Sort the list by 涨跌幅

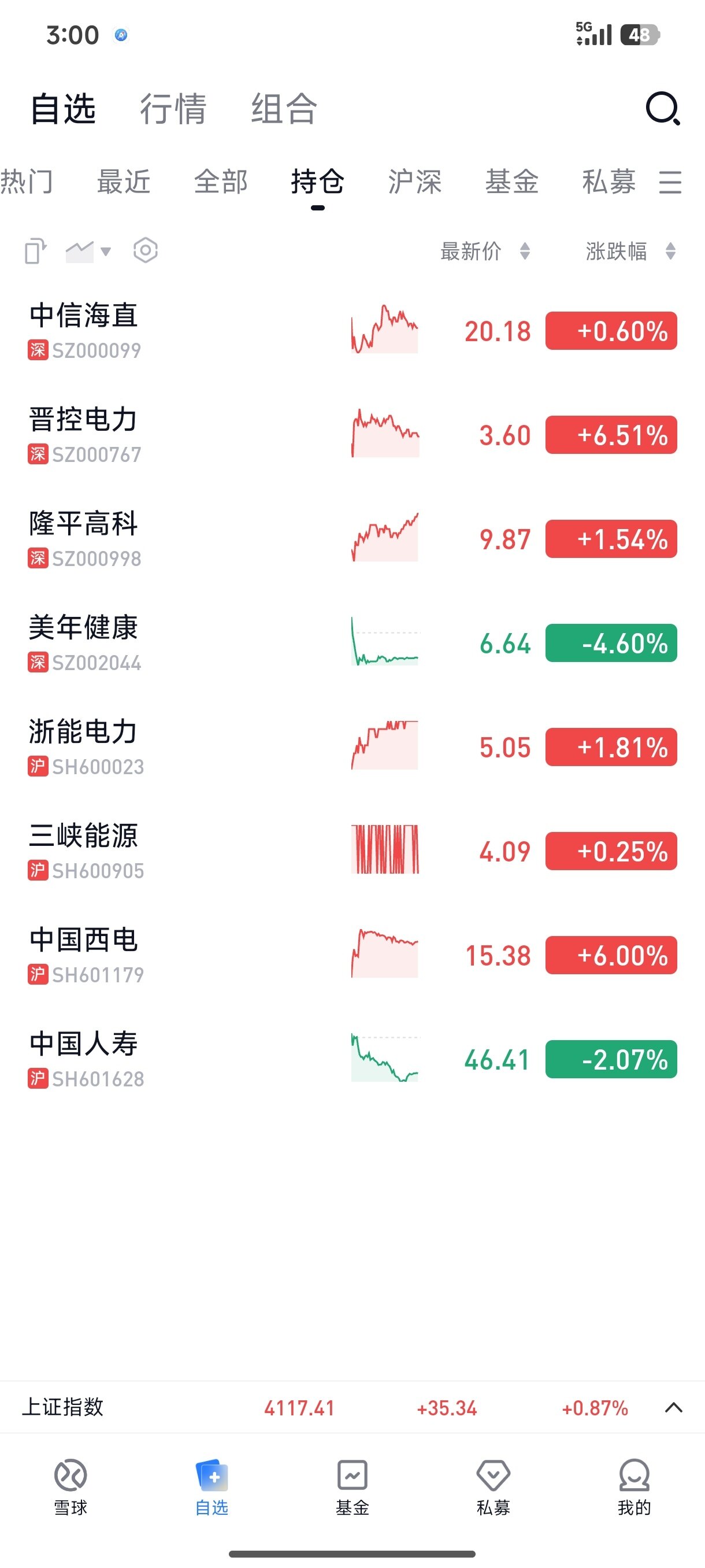630,251
